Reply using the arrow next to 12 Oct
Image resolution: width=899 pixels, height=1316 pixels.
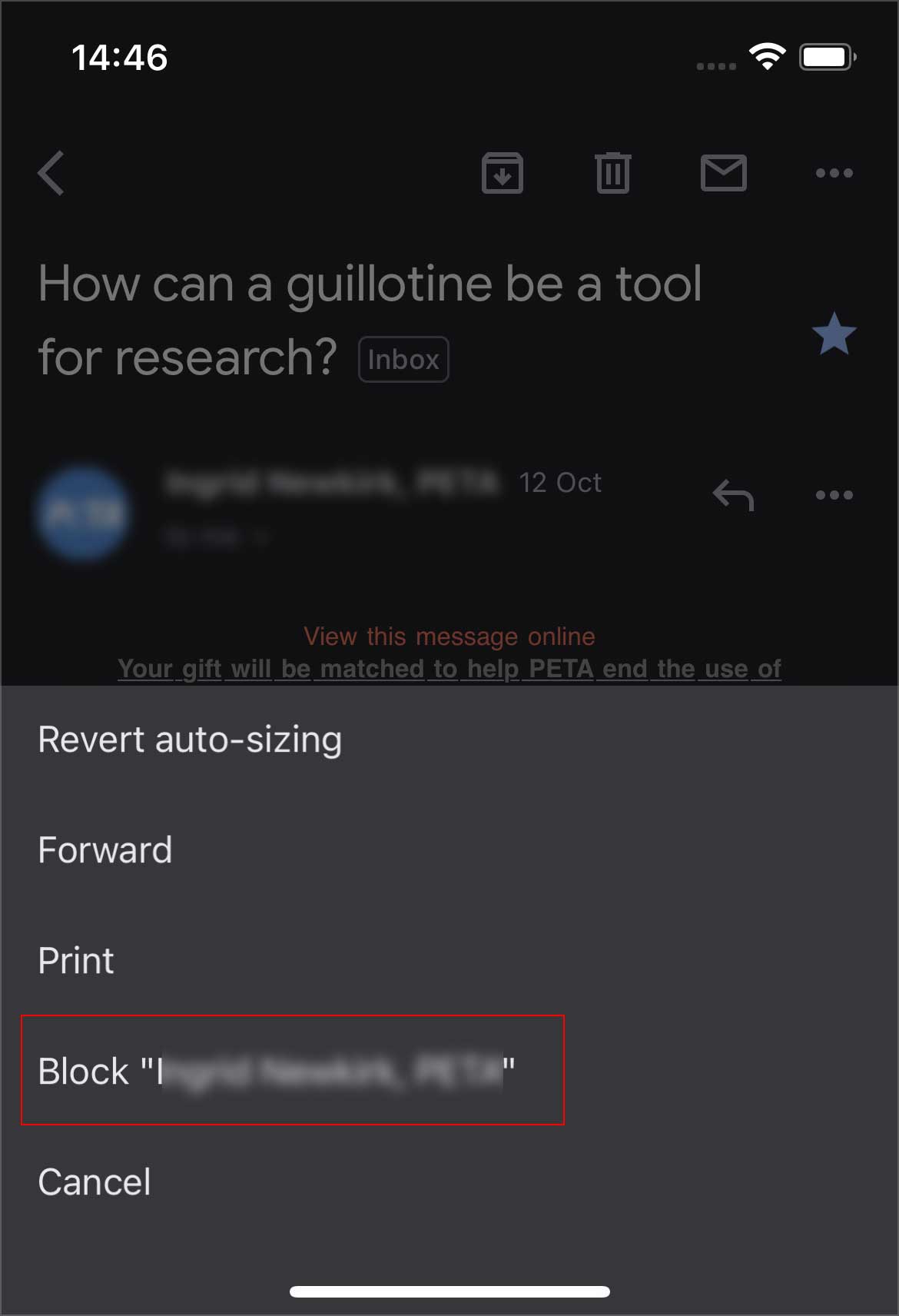pyautogui.click(x=733, y=495)
